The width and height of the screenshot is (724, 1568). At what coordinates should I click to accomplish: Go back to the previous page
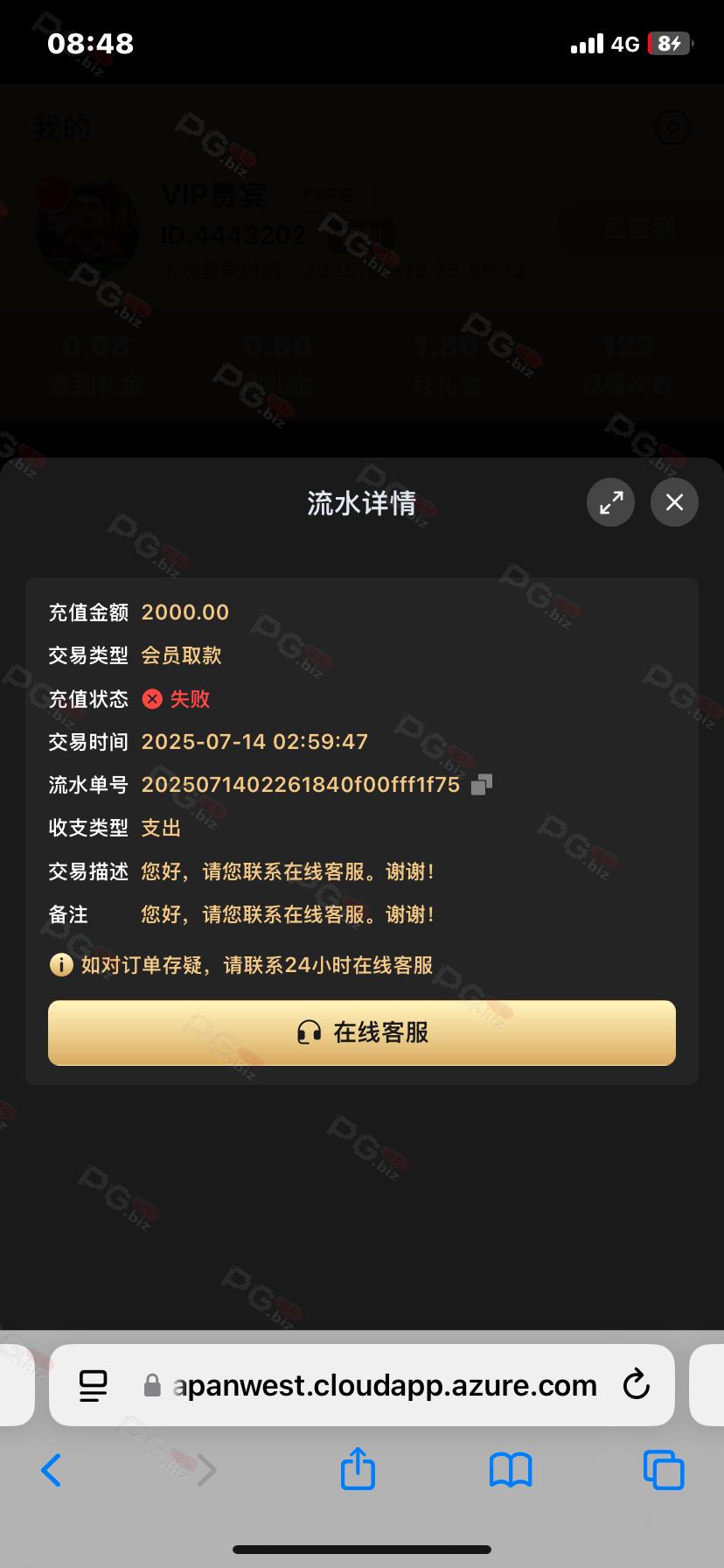(x=52, y=1470)
